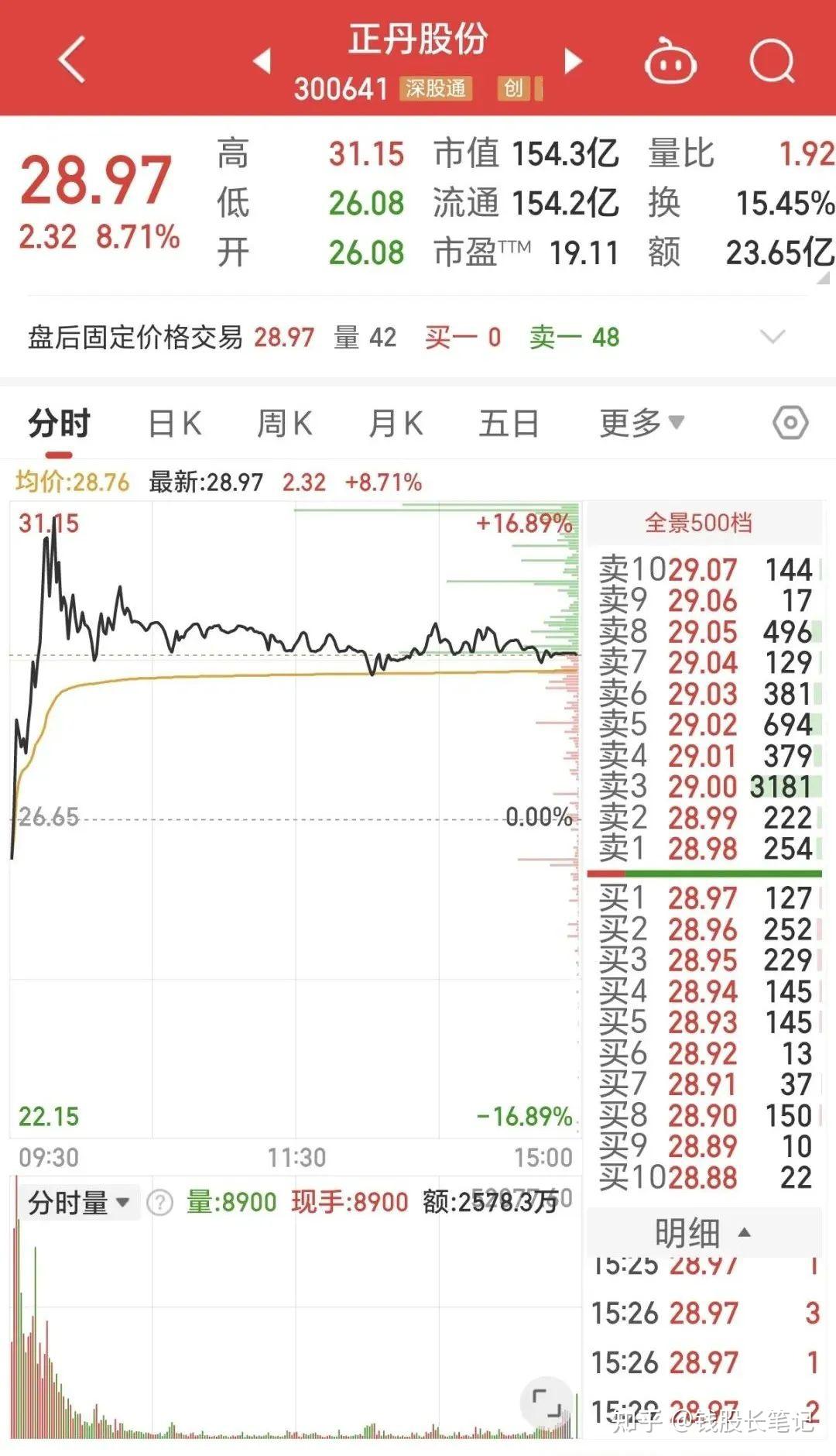Switch to next stock with right arrow

(573, 60)
